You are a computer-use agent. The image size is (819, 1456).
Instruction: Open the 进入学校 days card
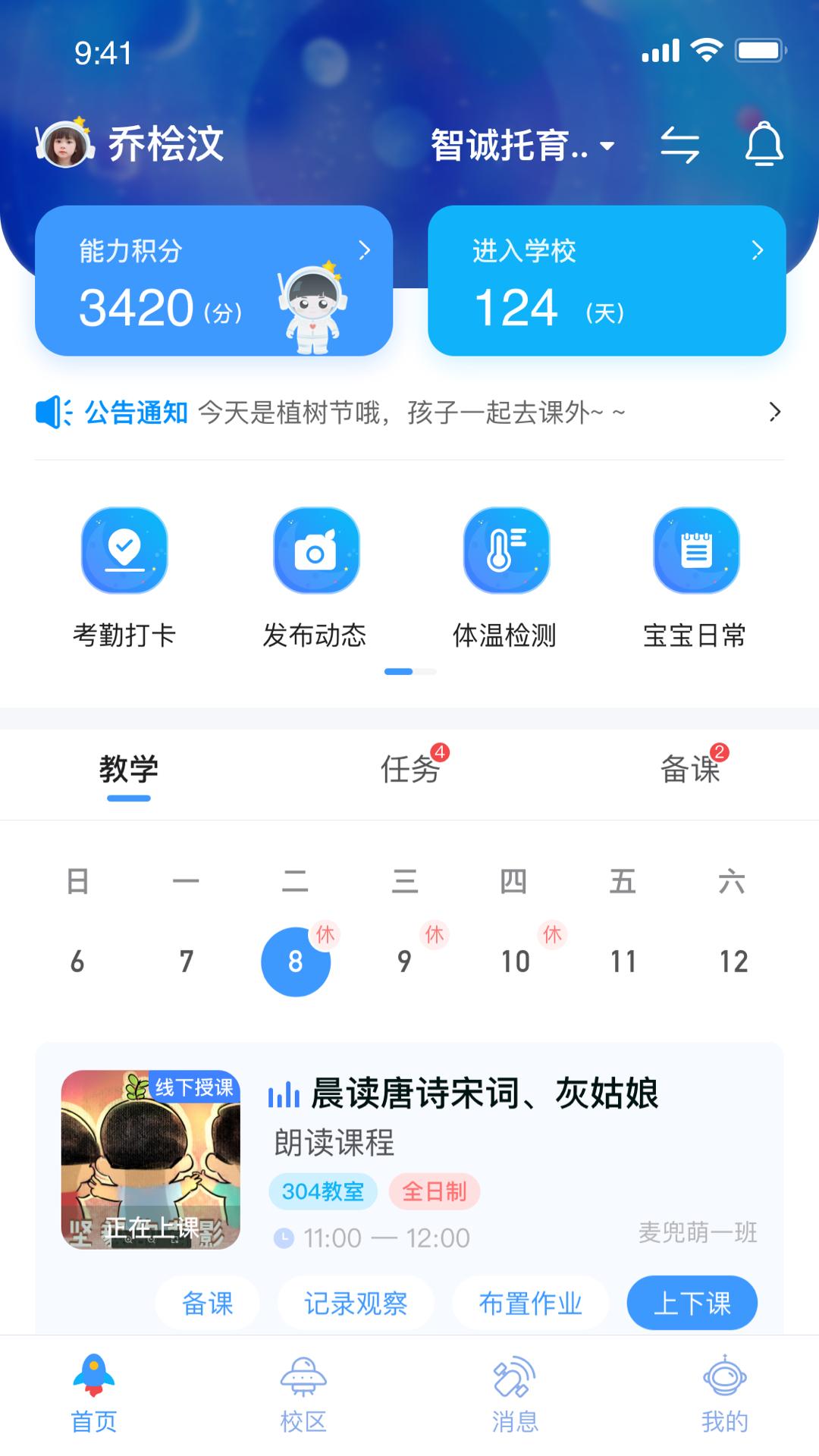coord(607,281)
